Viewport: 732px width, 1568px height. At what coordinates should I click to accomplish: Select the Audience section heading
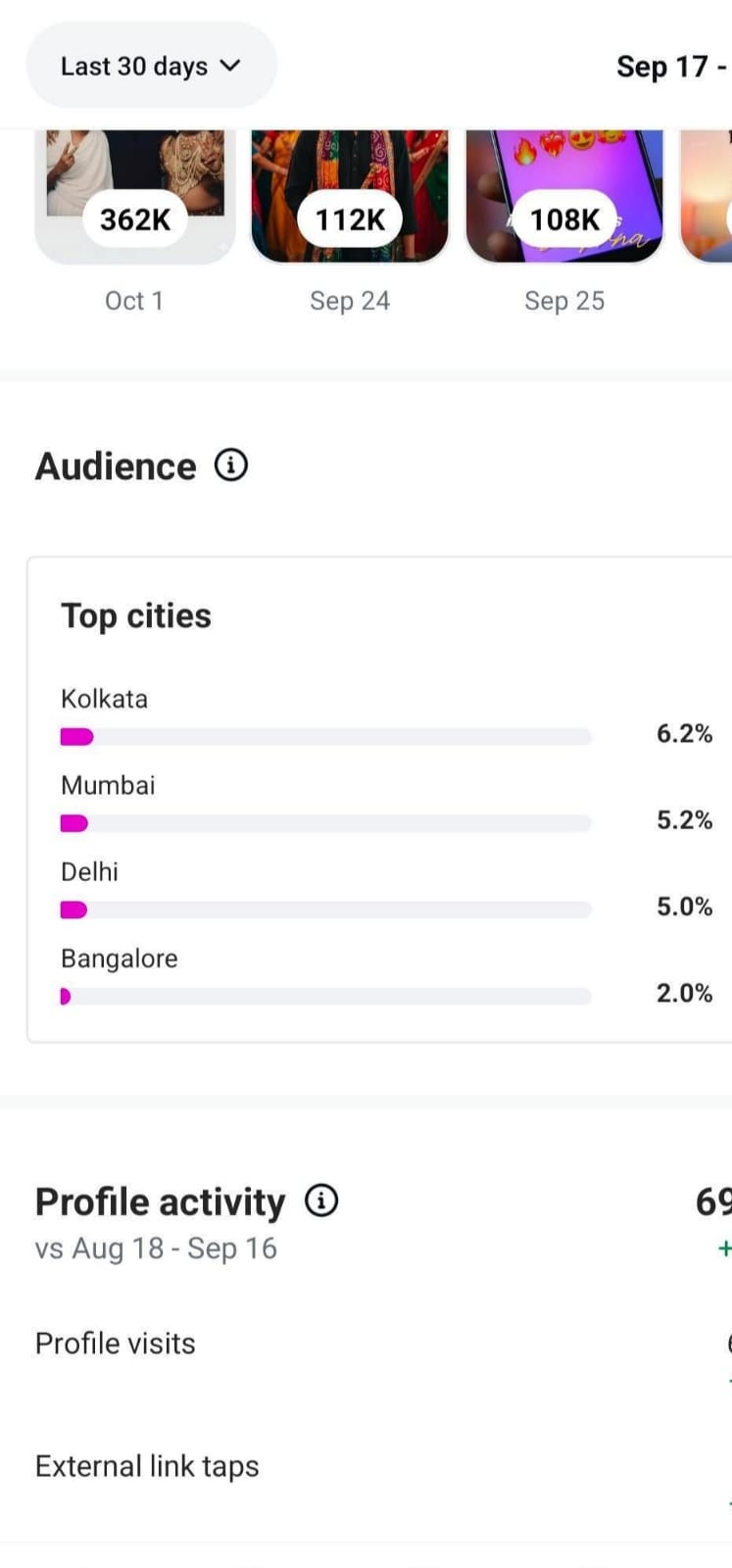115,465
